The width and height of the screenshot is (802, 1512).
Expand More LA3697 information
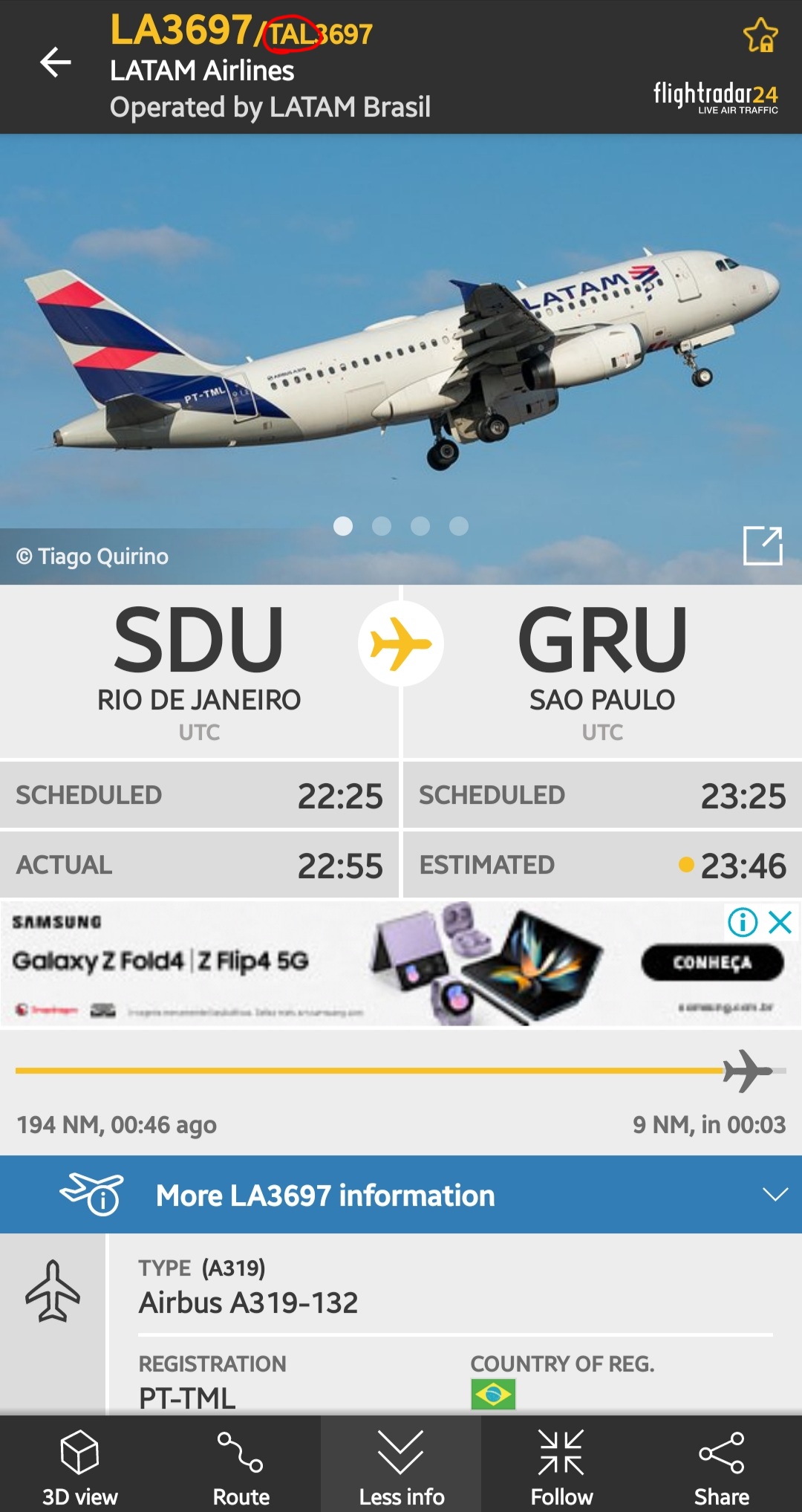401,1195
